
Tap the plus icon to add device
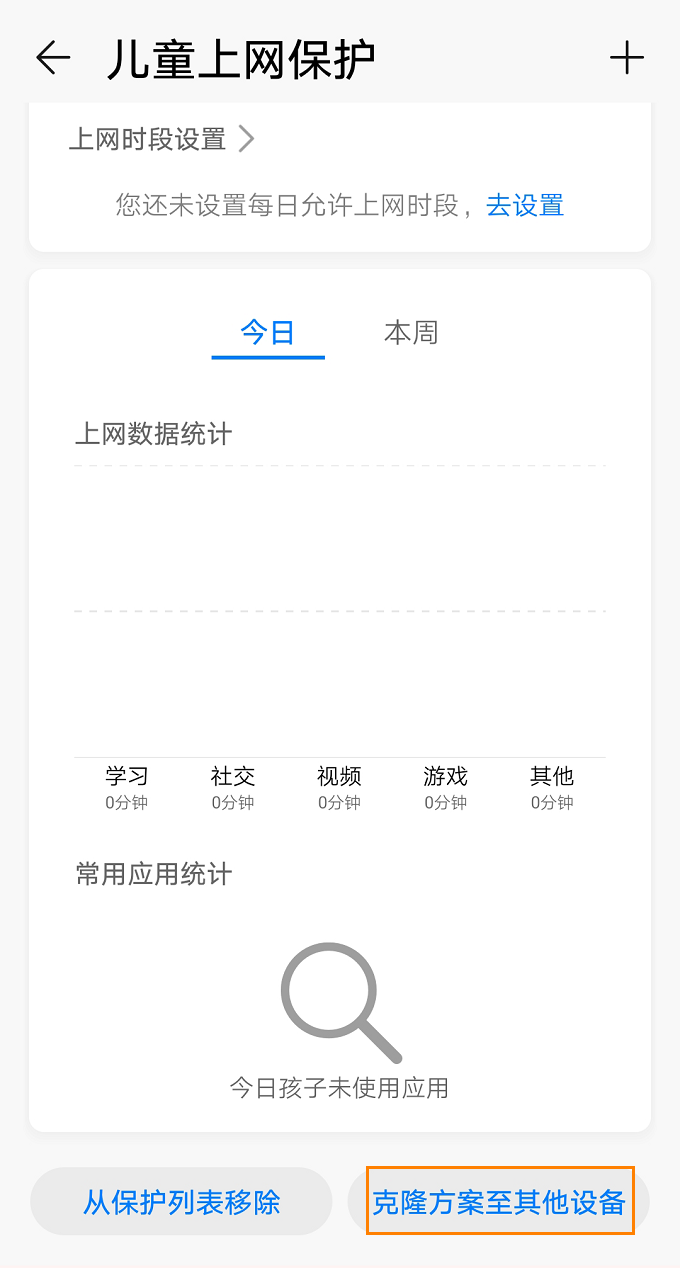click(626, 59)
